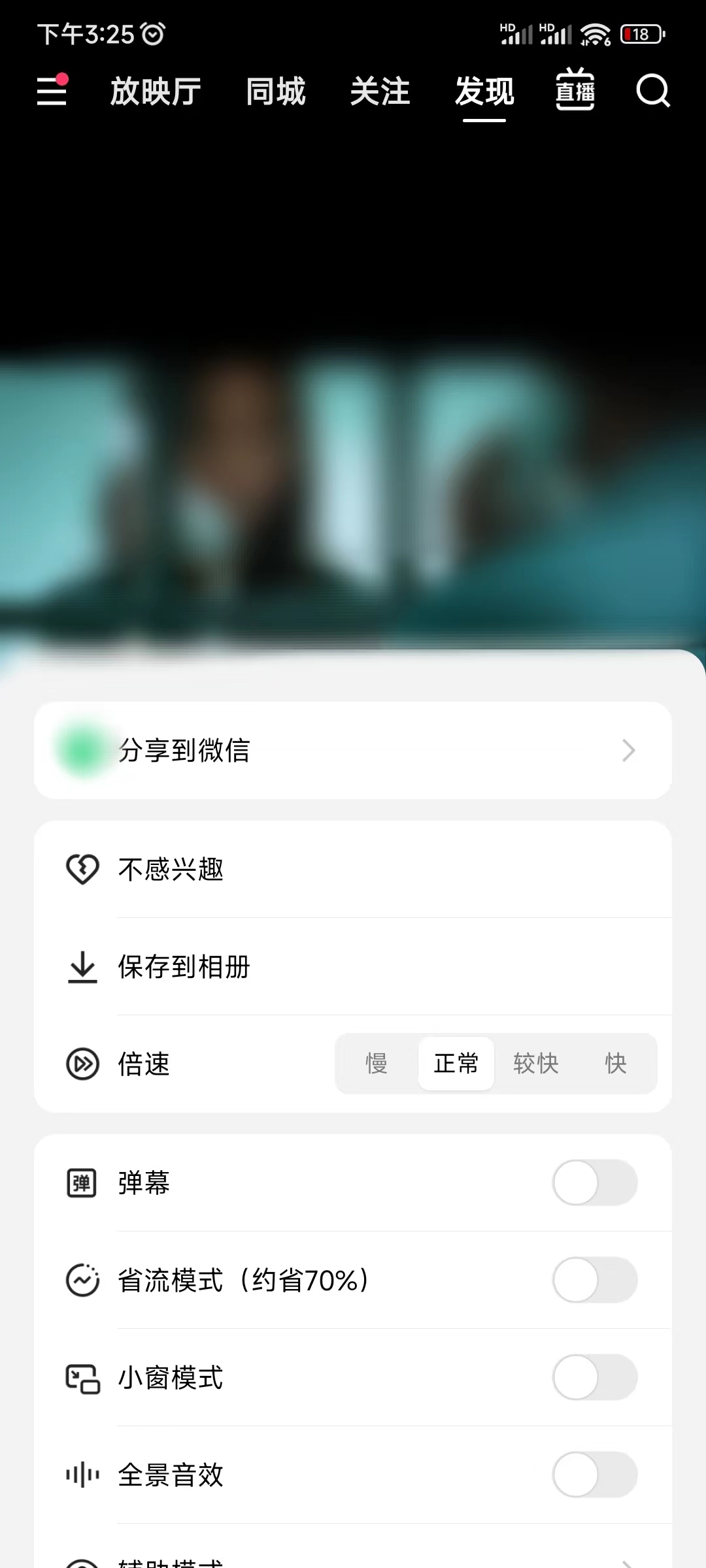Turn on 省流模式 data saving mode
Viewport: 706px width, 1568px height.
(594, 1281)
